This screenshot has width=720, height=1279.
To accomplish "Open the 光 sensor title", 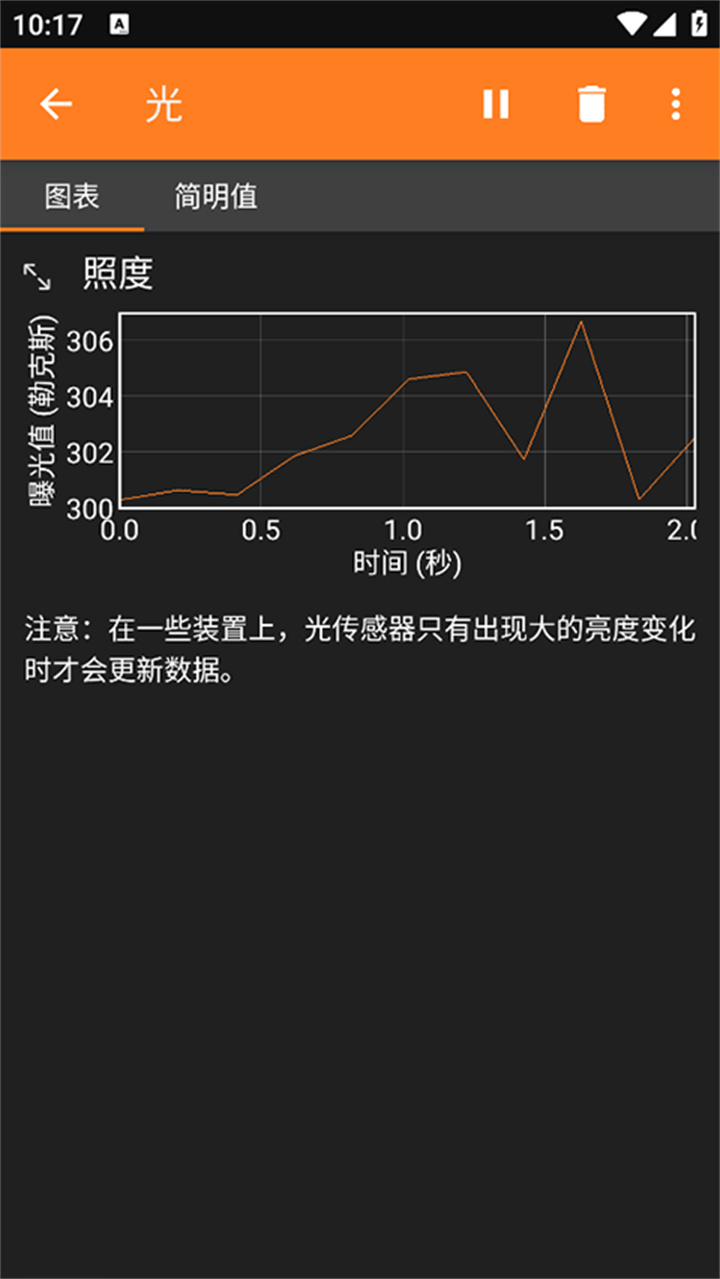I will tap(162, 104).
